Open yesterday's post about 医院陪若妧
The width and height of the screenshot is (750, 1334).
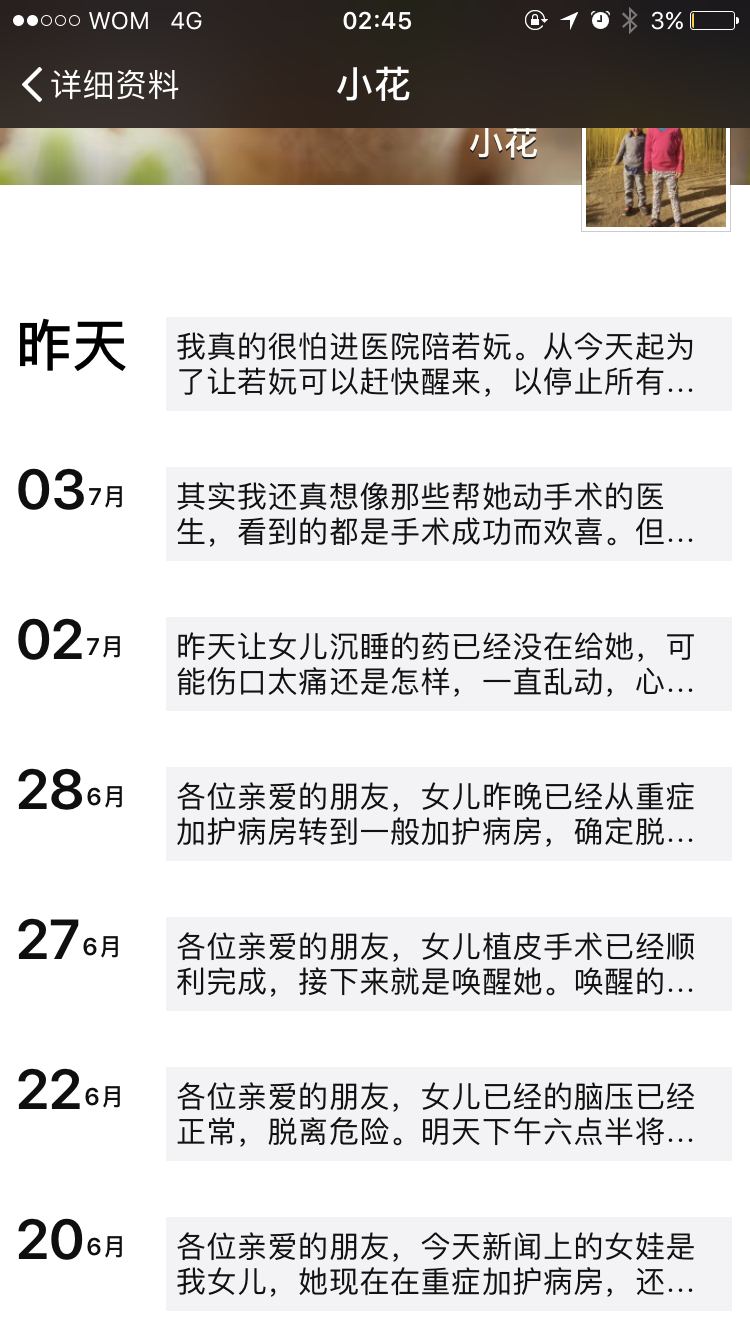[449, 364]
